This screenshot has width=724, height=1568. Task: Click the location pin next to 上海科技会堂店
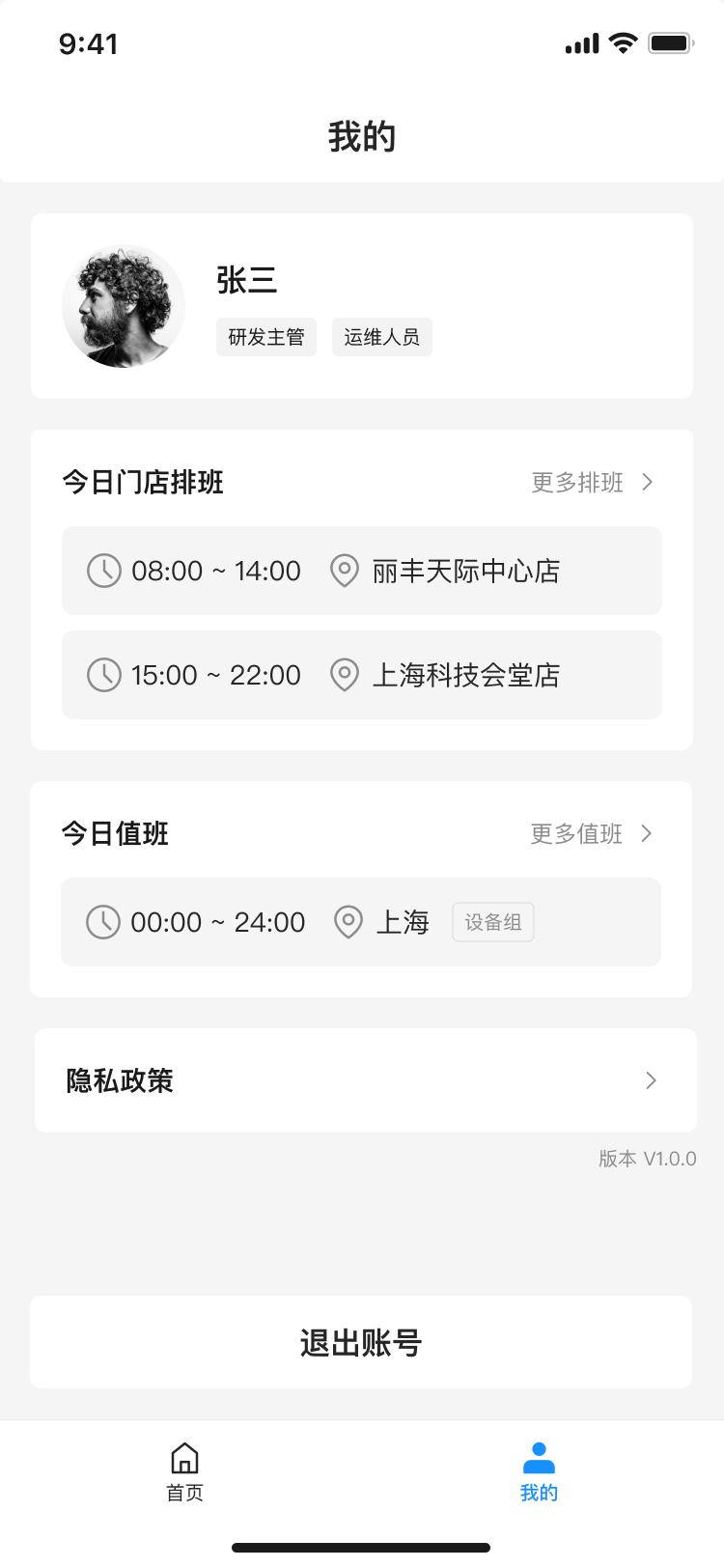tap(344, 675)
